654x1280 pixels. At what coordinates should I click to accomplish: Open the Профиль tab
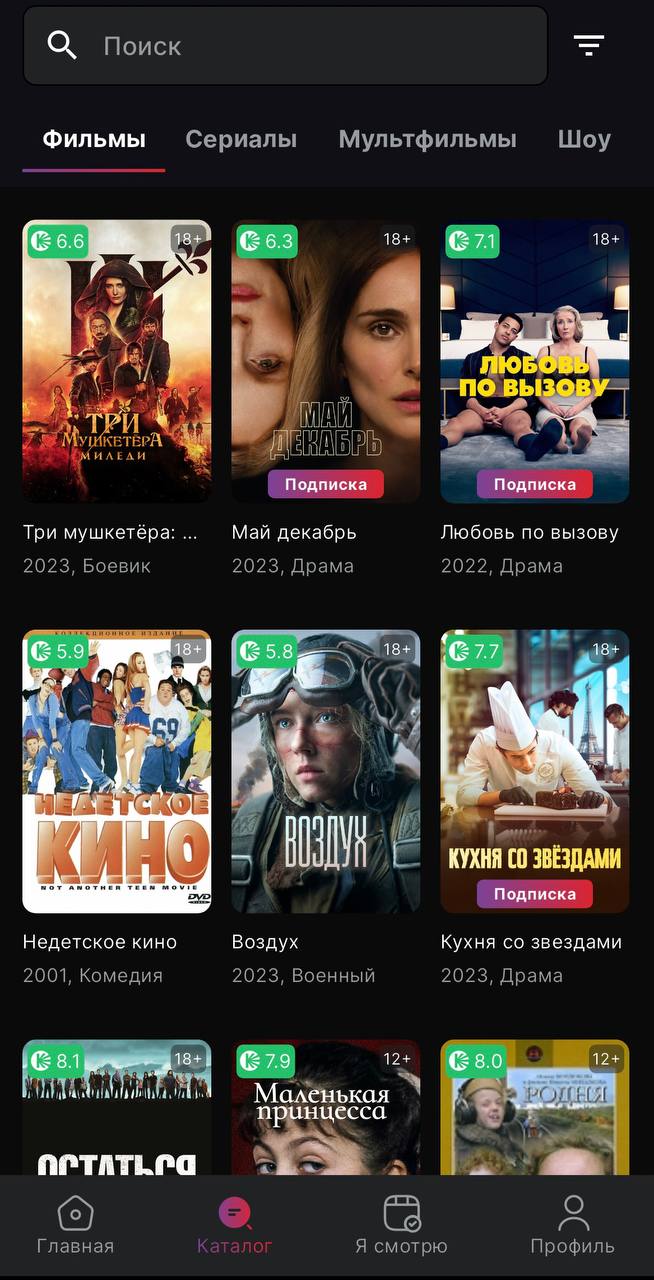[x=572, y=1226]
